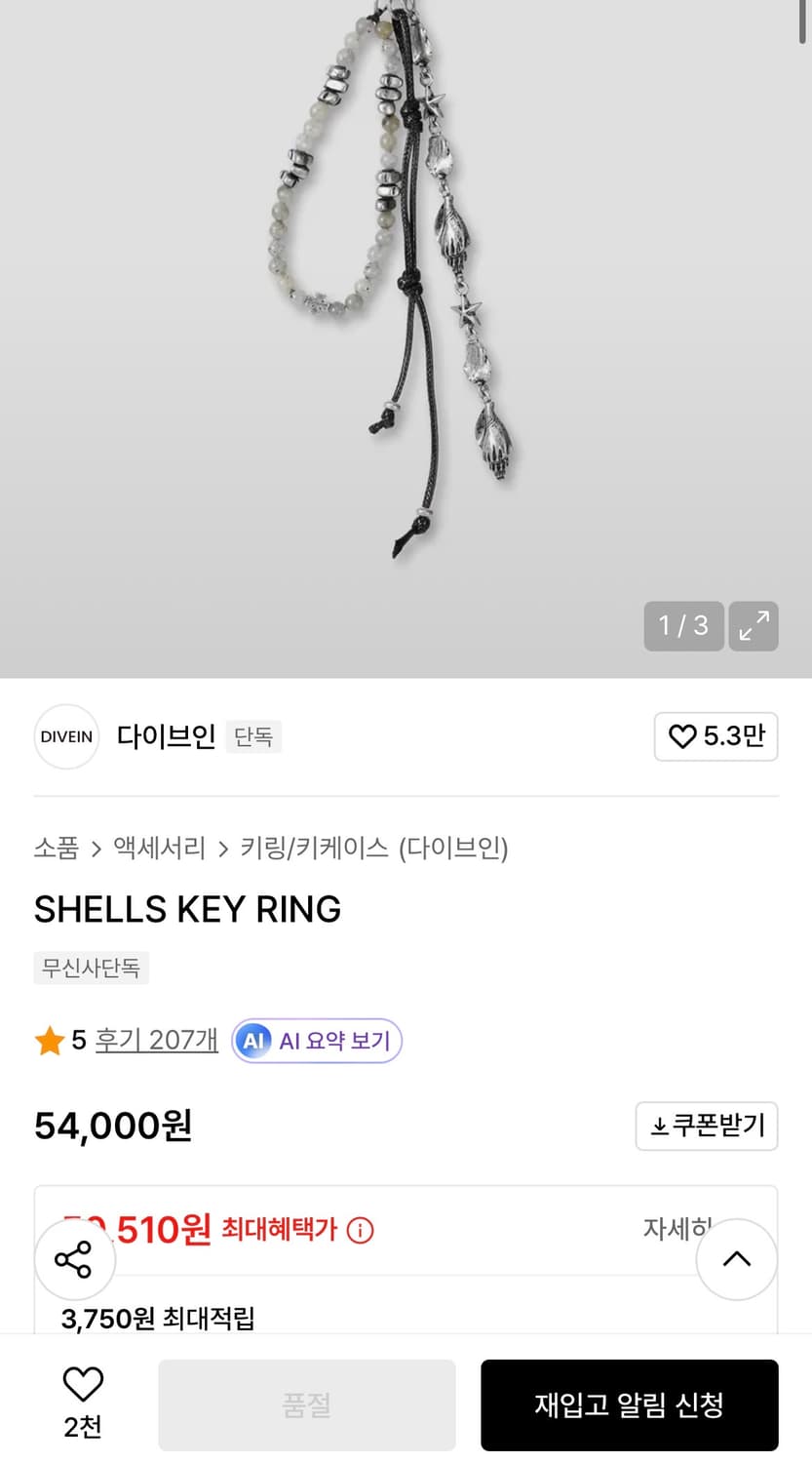Click the 쿠폰받기 coupon button

pos(707,1126)
